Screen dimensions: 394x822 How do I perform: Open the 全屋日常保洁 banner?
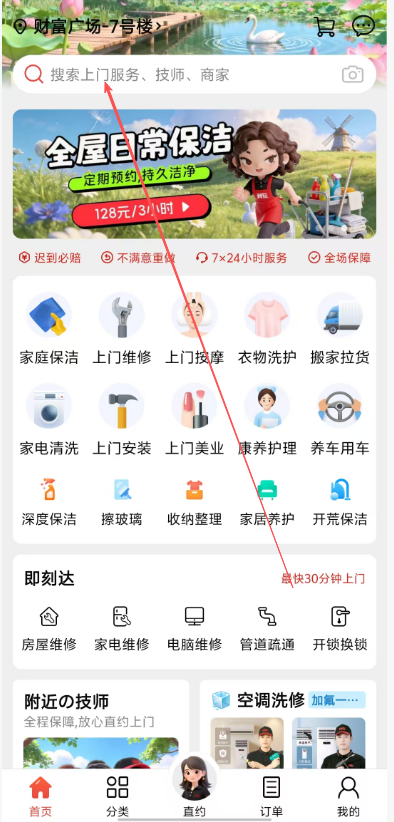(x=194, y=174)
